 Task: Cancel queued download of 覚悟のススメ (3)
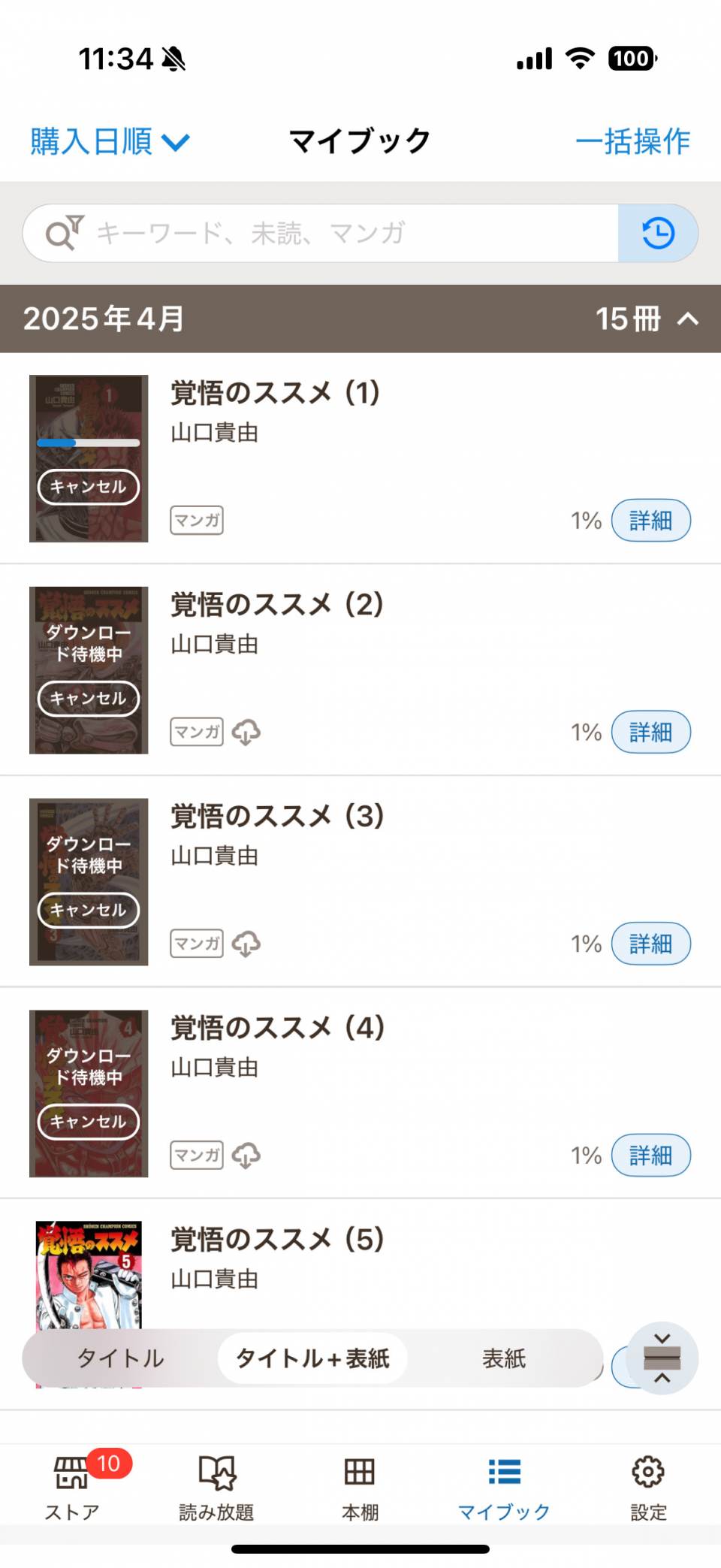click(x=89, y=910)
